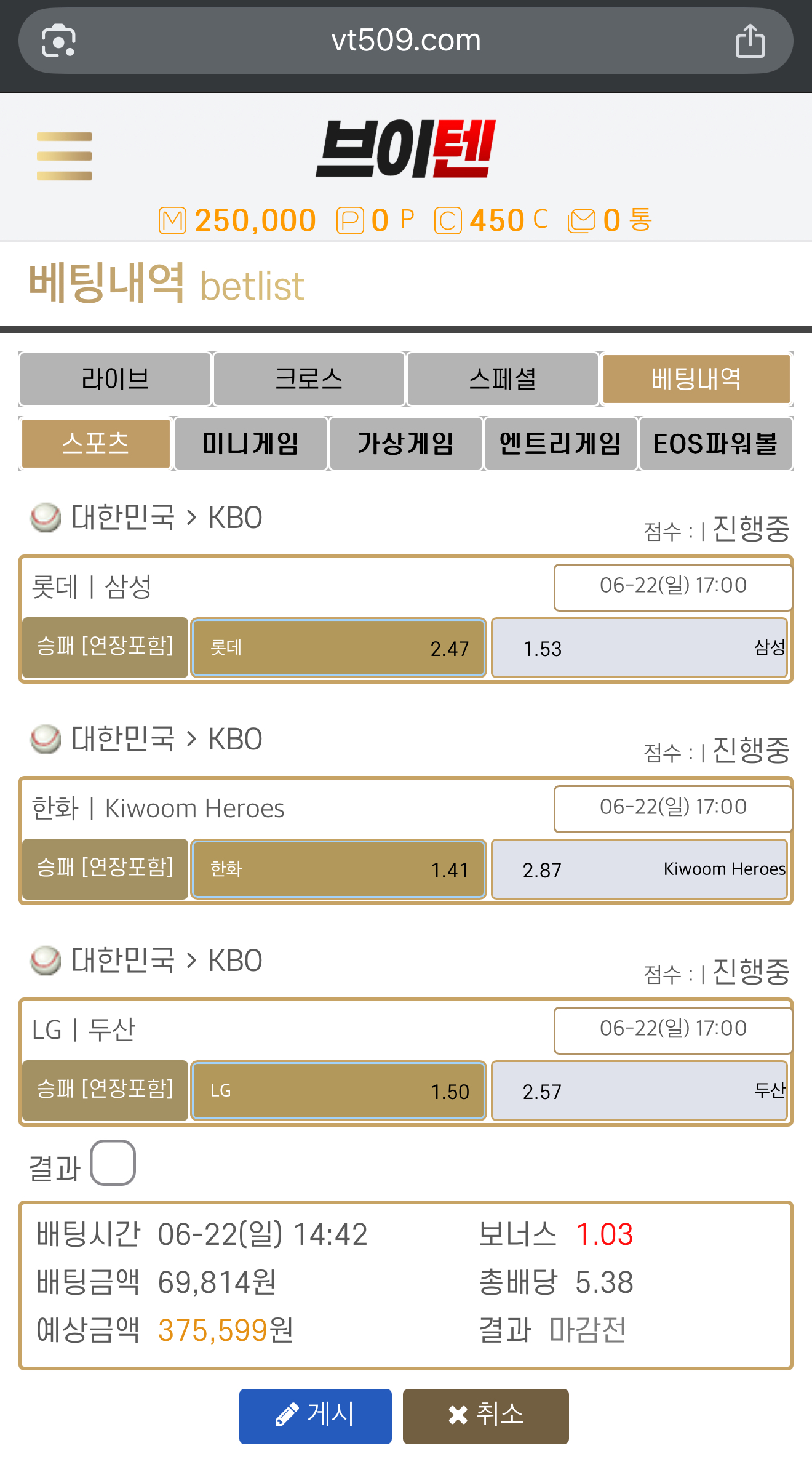Open the 가상게임 category tab
812x1459 pixels.
pyautogui.click(x=406, y=444)
